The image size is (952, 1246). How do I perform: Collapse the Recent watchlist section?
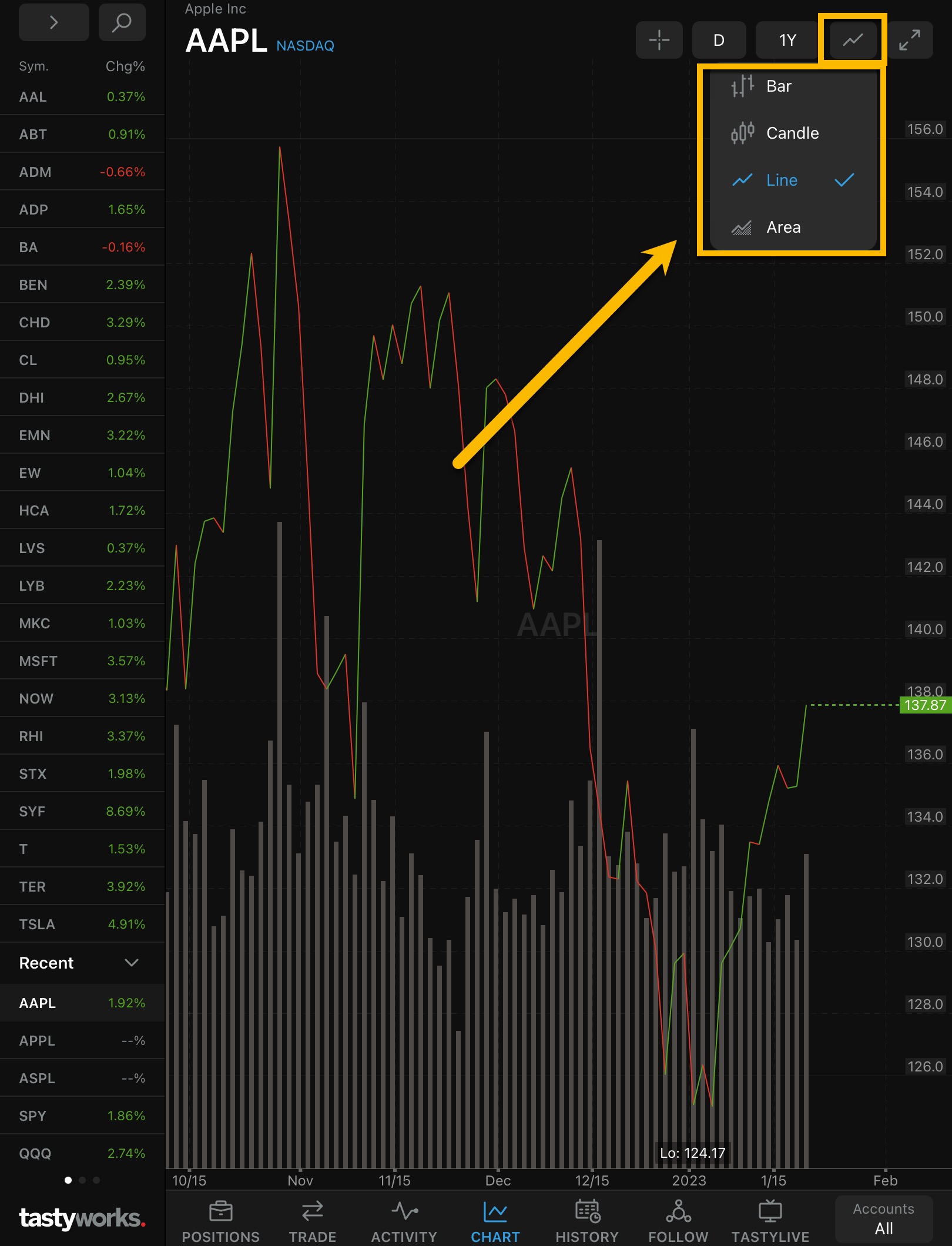(x=132, y=963)
